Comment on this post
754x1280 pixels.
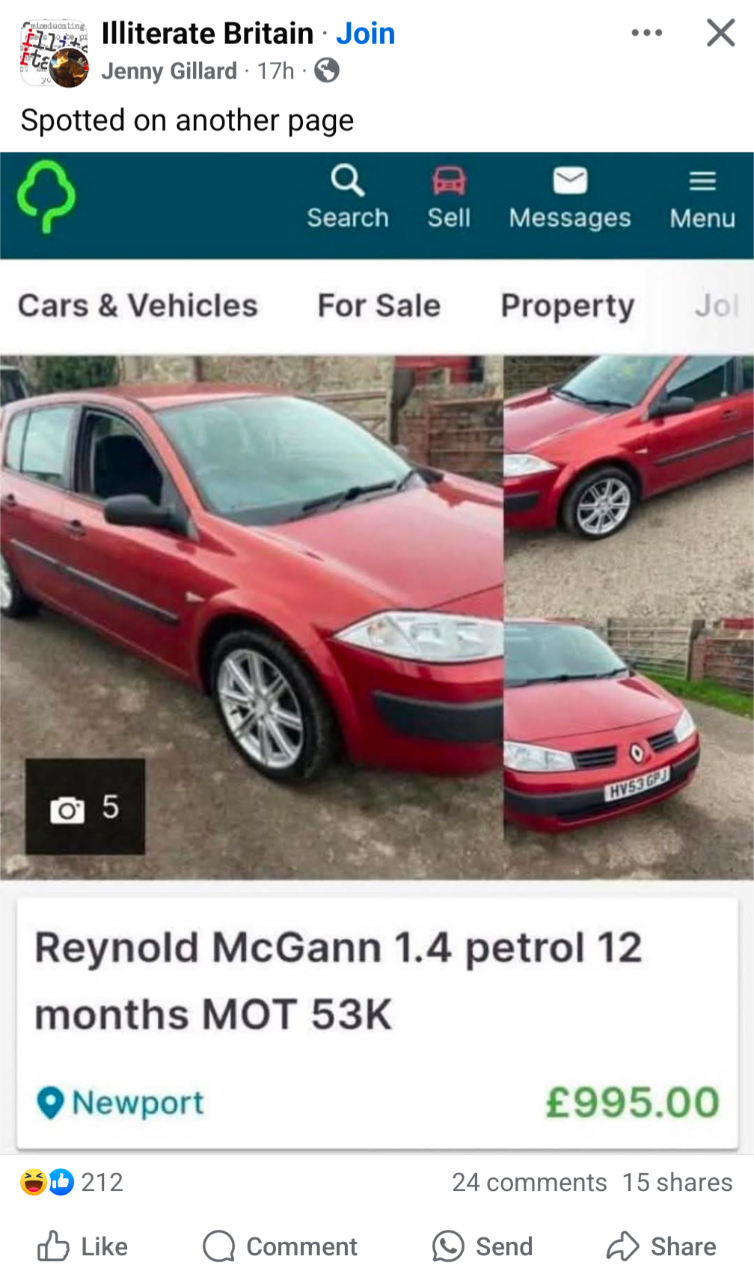coord(280,1246)
